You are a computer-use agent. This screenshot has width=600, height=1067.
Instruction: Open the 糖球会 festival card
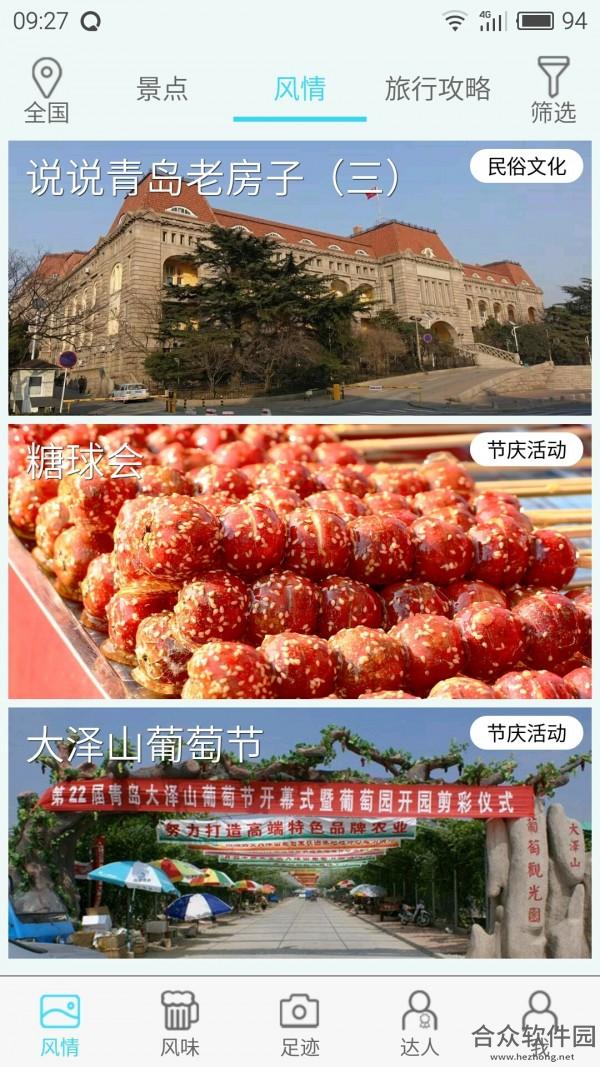(x=300, y=561)
